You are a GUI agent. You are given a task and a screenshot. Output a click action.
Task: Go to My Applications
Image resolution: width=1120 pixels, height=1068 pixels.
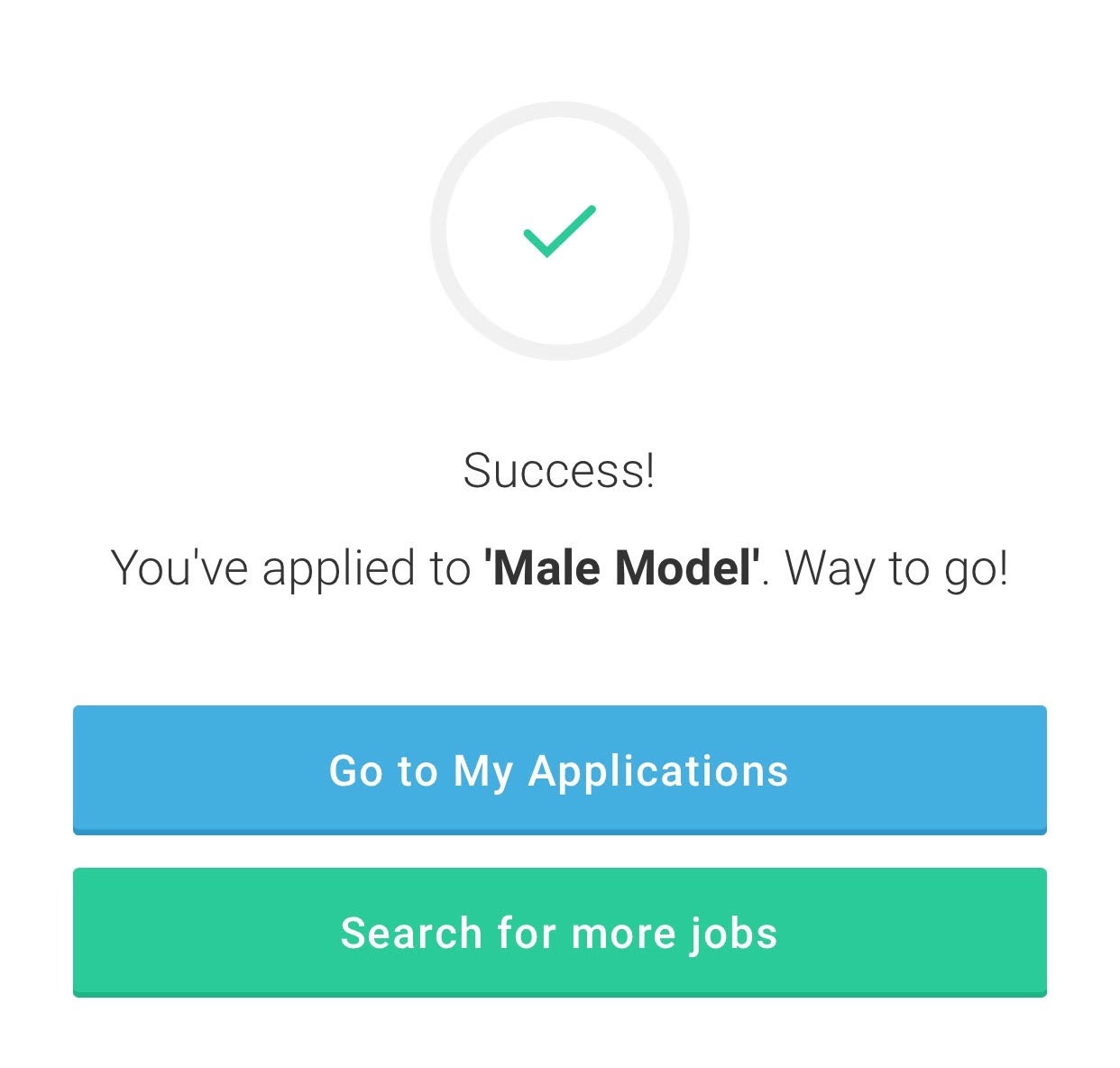click(x=559, y=770)
